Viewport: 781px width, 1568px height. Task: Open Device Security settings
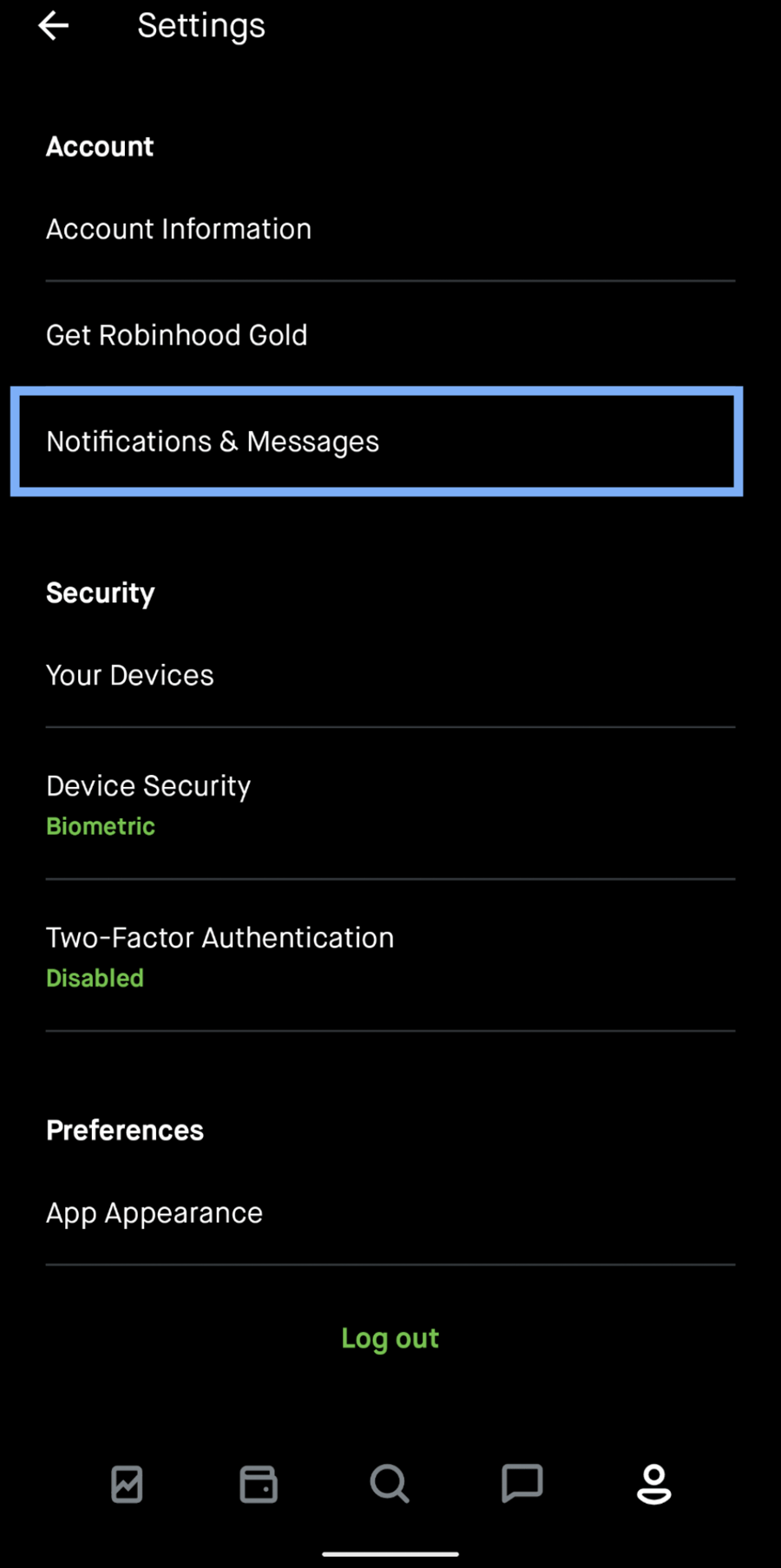(148, 786)
